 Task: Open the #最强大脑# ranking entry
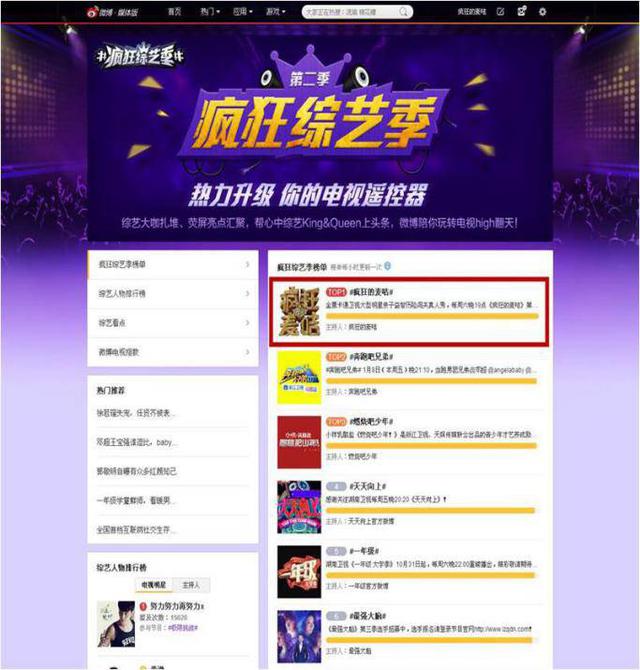(360, 615)
